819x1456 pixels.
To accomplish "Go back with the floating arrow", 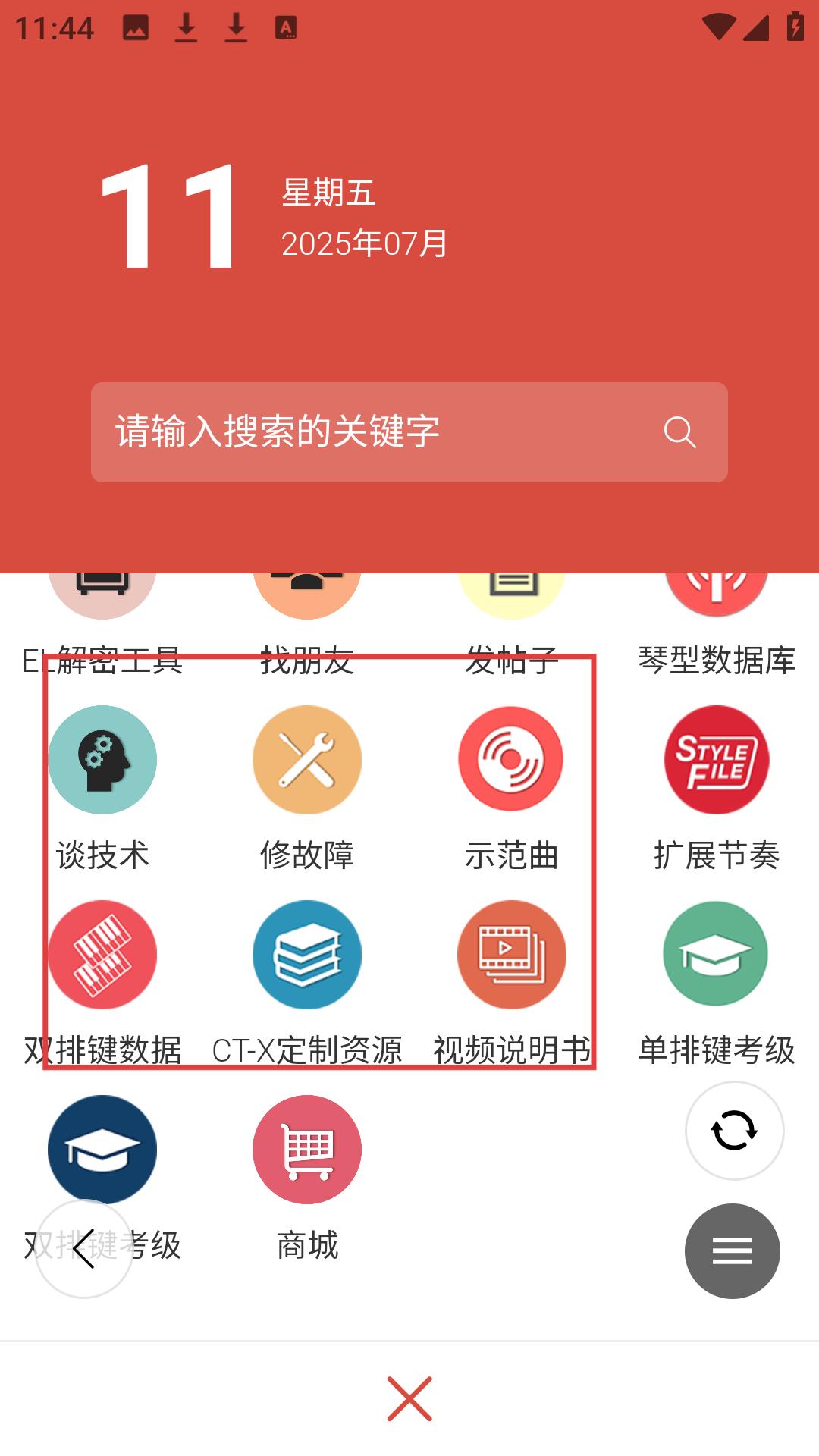I will point(84,1249).
